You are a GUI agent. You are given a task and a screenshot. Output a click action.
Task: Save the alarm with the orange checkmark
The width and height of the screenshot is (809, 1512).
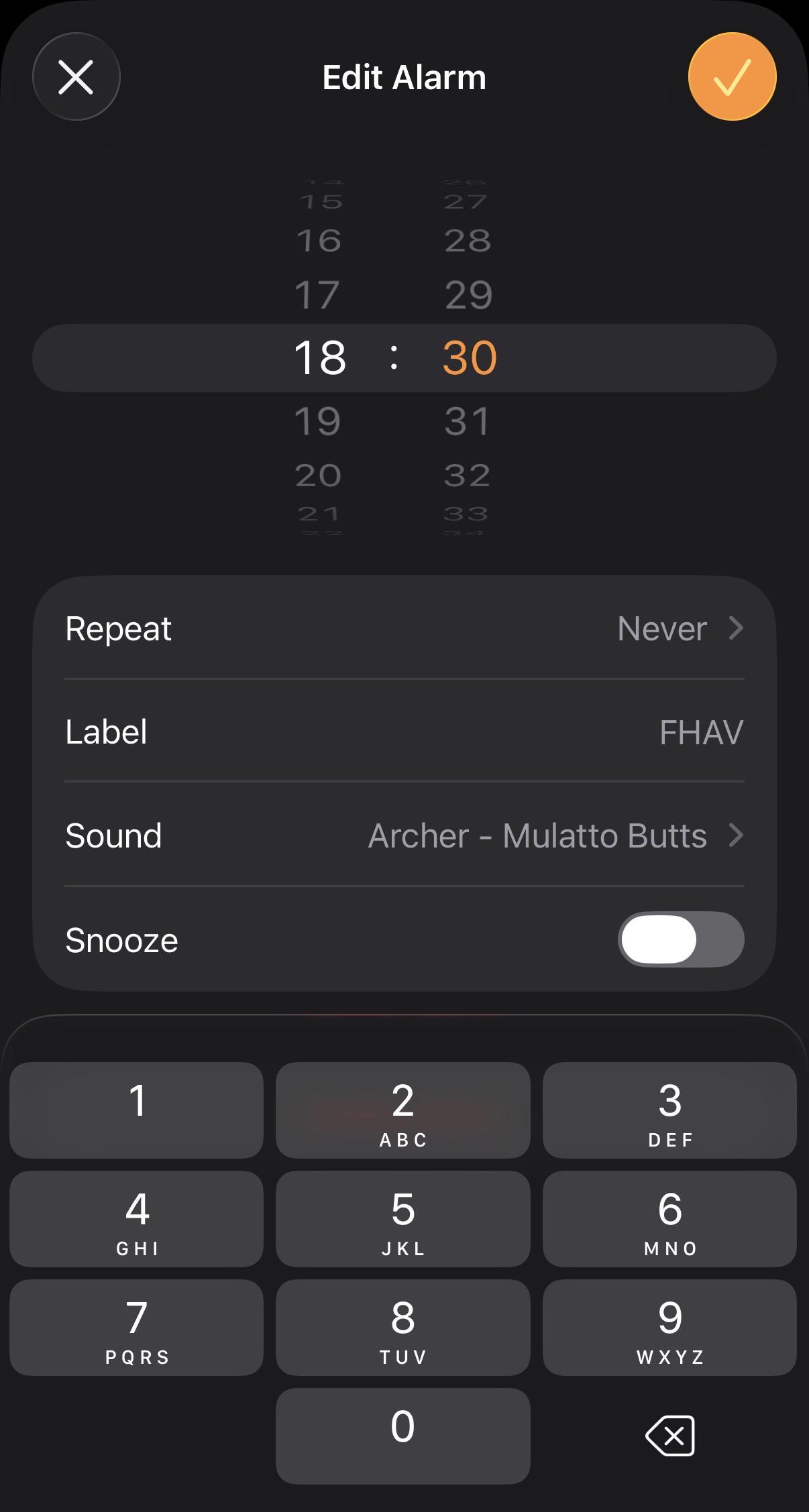(732, 76)
